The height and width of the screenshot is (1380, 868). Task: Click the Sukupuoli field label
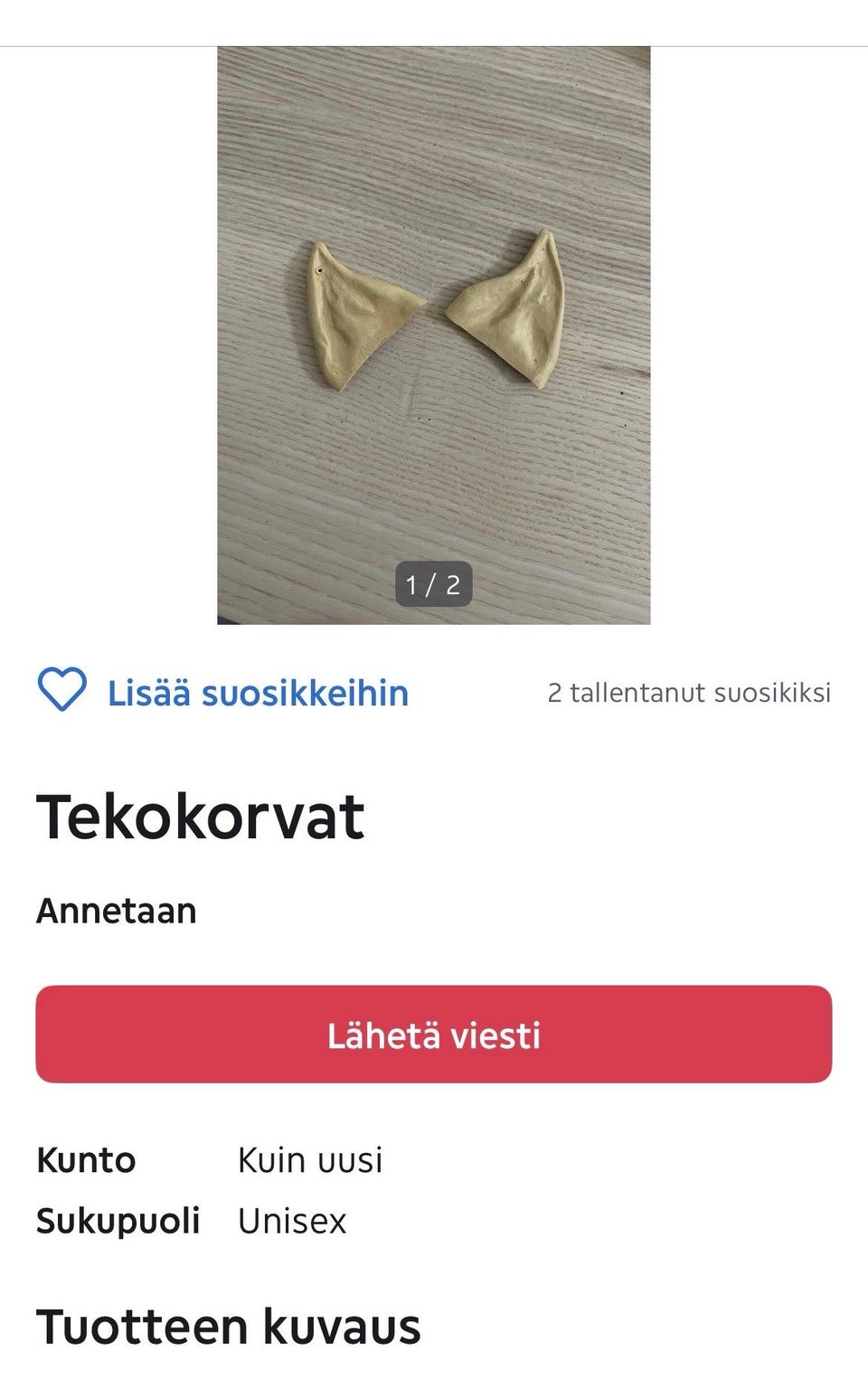118,1220
